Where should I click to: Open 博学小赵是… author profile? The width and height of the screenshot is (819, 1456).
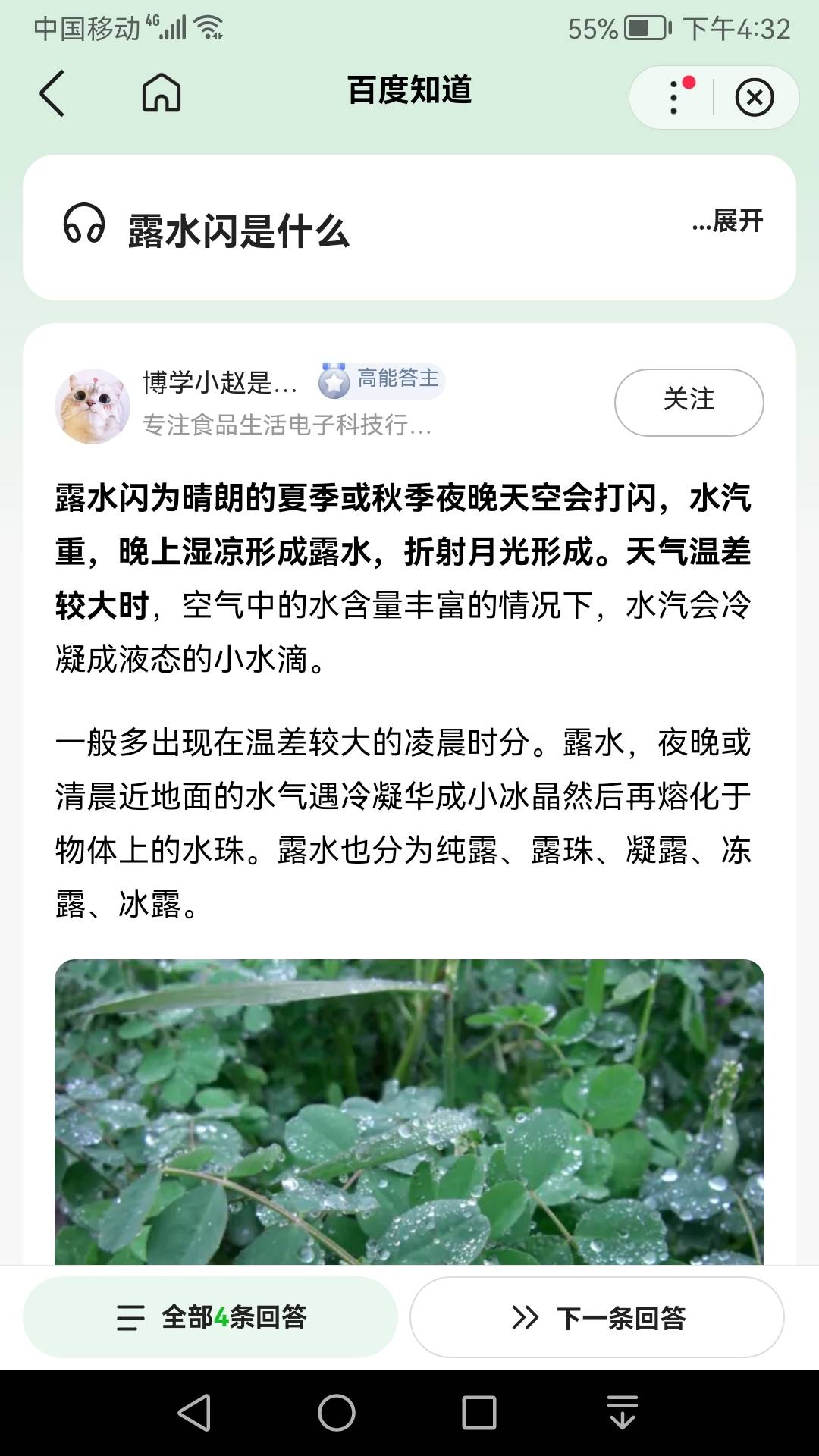tap(219, 382)
